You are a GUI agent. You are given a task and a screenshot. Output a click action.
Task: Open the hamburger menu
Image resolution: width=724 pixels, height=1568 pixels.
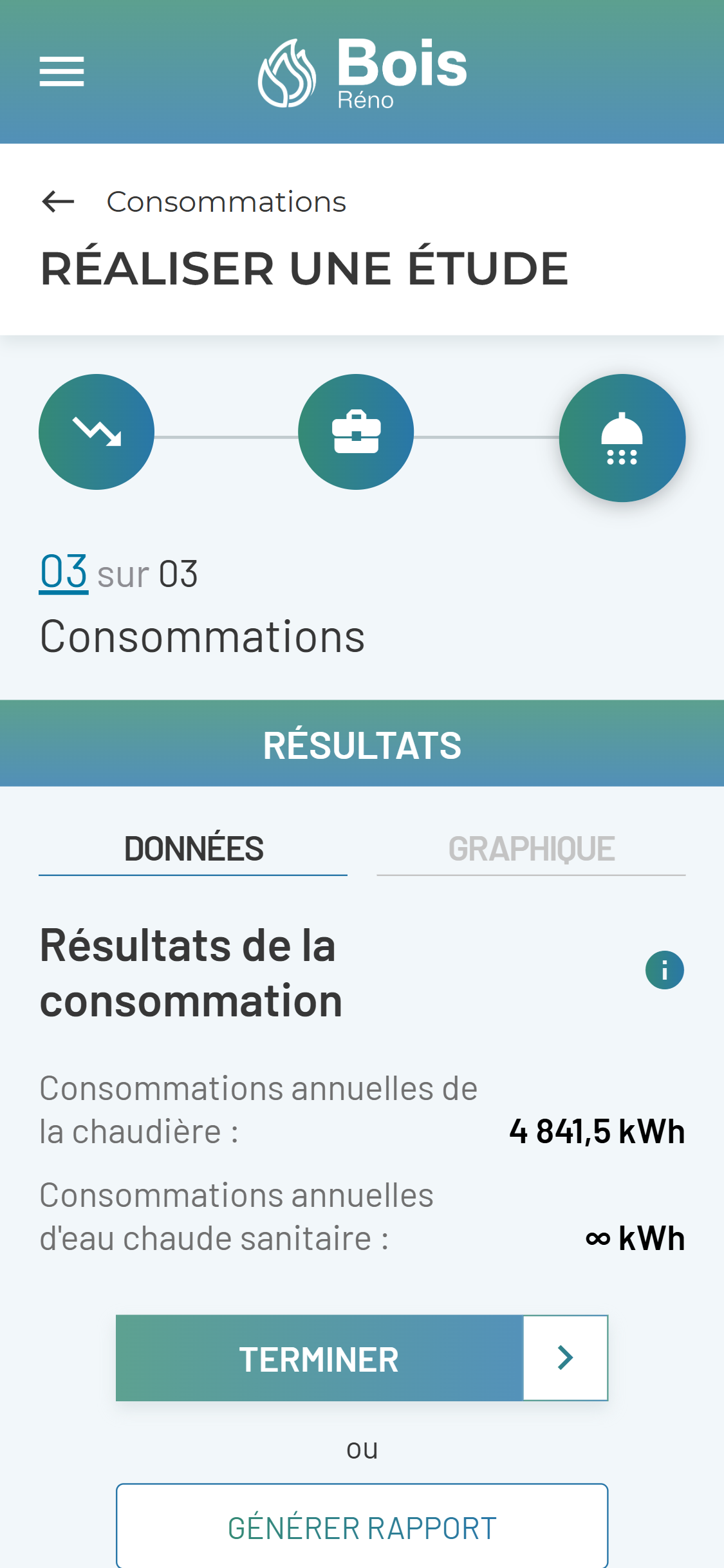pos(62,71)
